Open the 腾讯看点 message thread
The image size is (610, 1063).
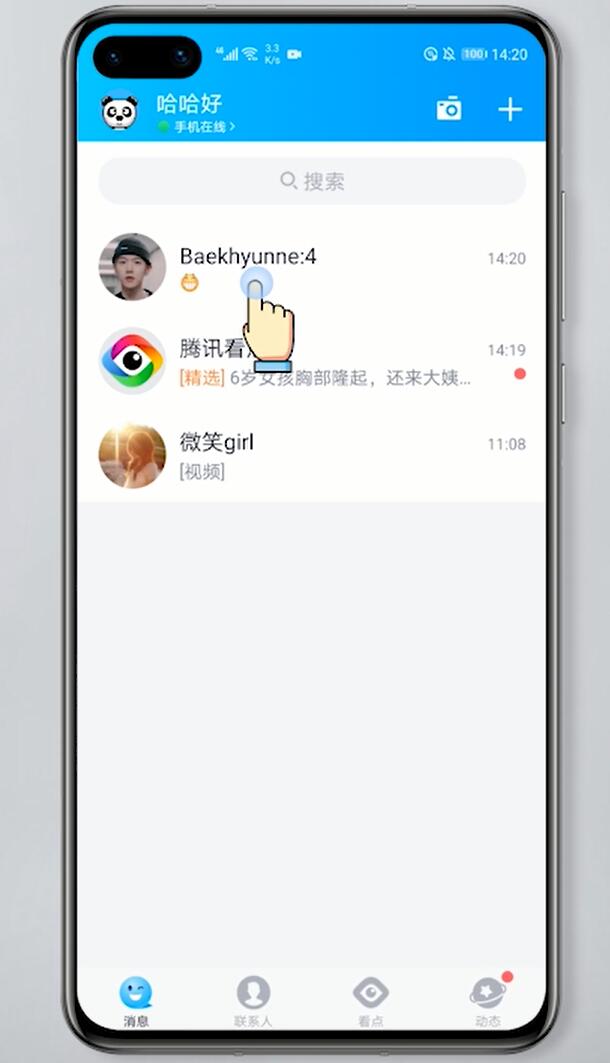click(312, 361)
